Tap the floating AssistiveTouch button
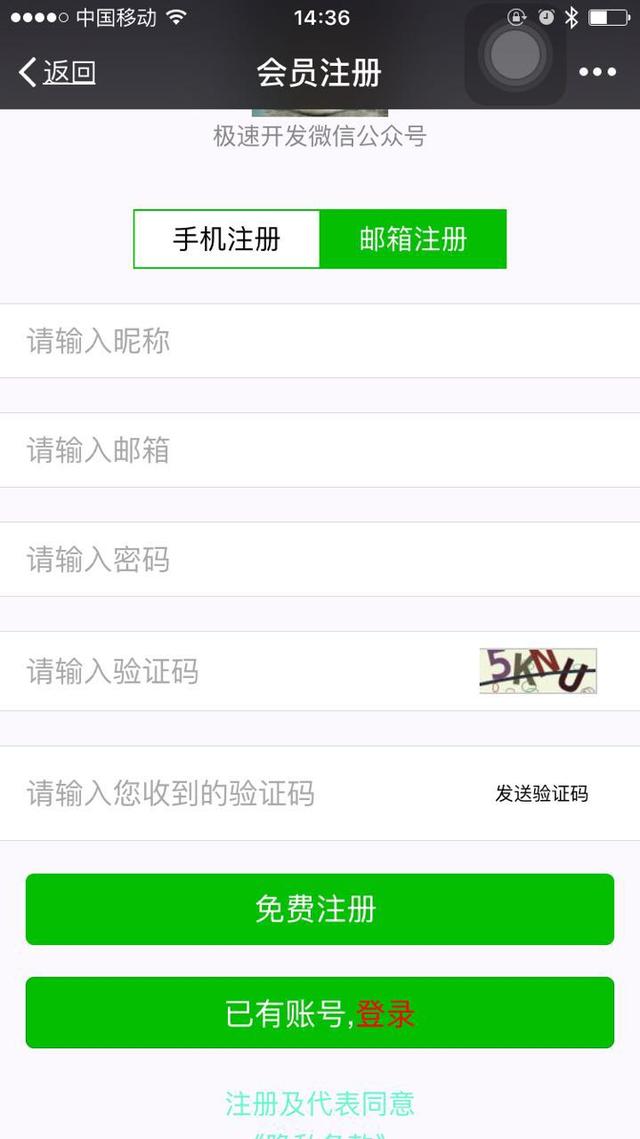This screenshot has width=640, height=1139. point(515,54)
